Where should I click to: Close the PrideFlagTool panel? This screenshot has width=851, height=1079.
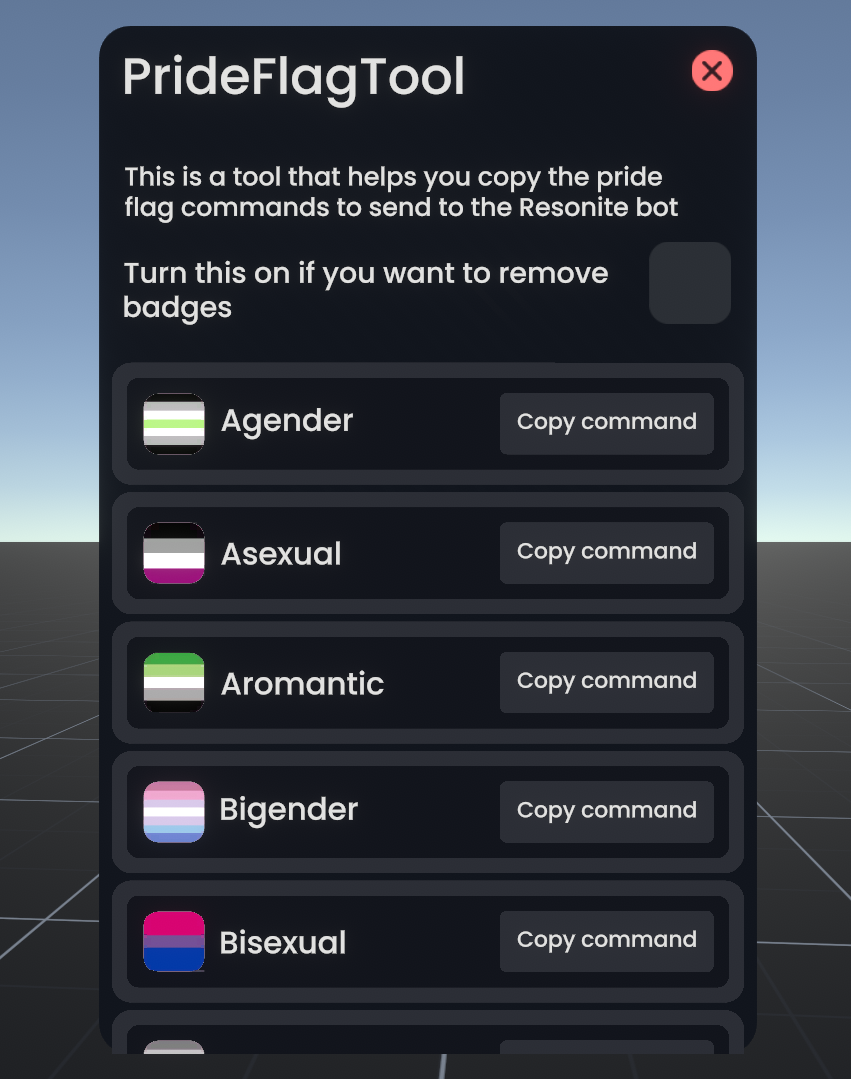(712, 71)
